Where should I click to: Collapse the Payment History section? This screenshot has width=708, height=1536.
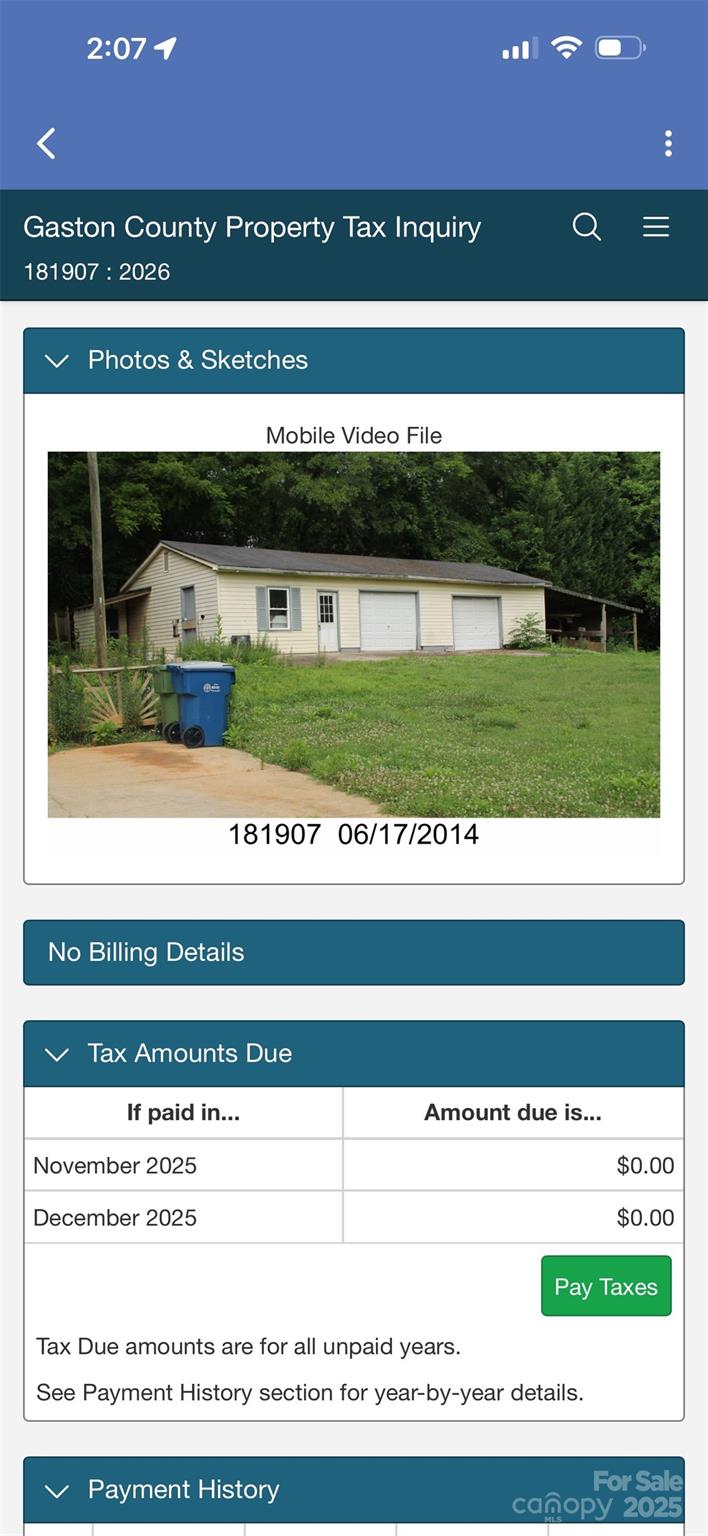[57, 1490]
